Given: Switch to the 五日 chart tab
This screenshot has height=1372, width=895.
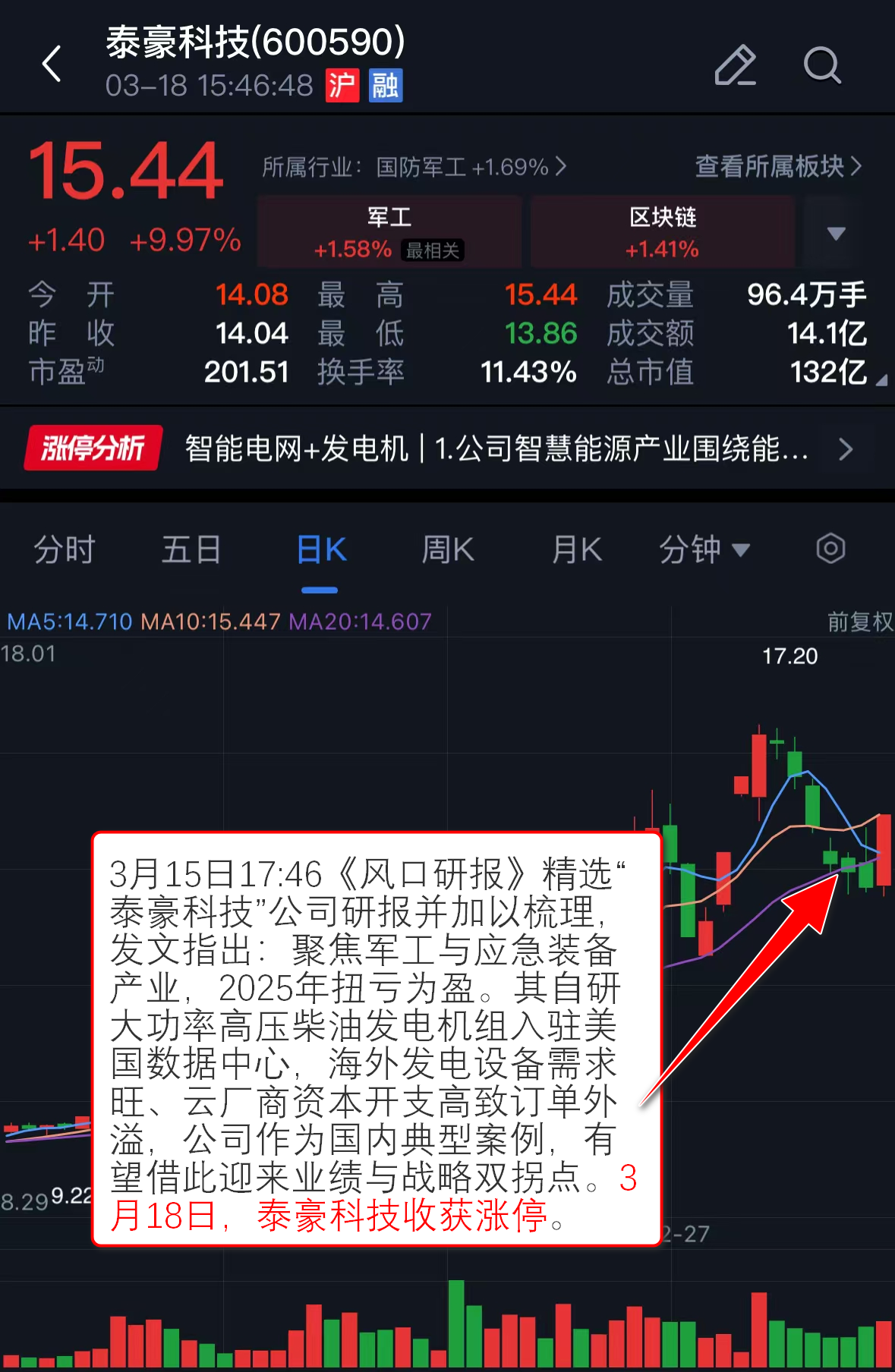Looking at the screenshot, I should (x=191, y=549).
